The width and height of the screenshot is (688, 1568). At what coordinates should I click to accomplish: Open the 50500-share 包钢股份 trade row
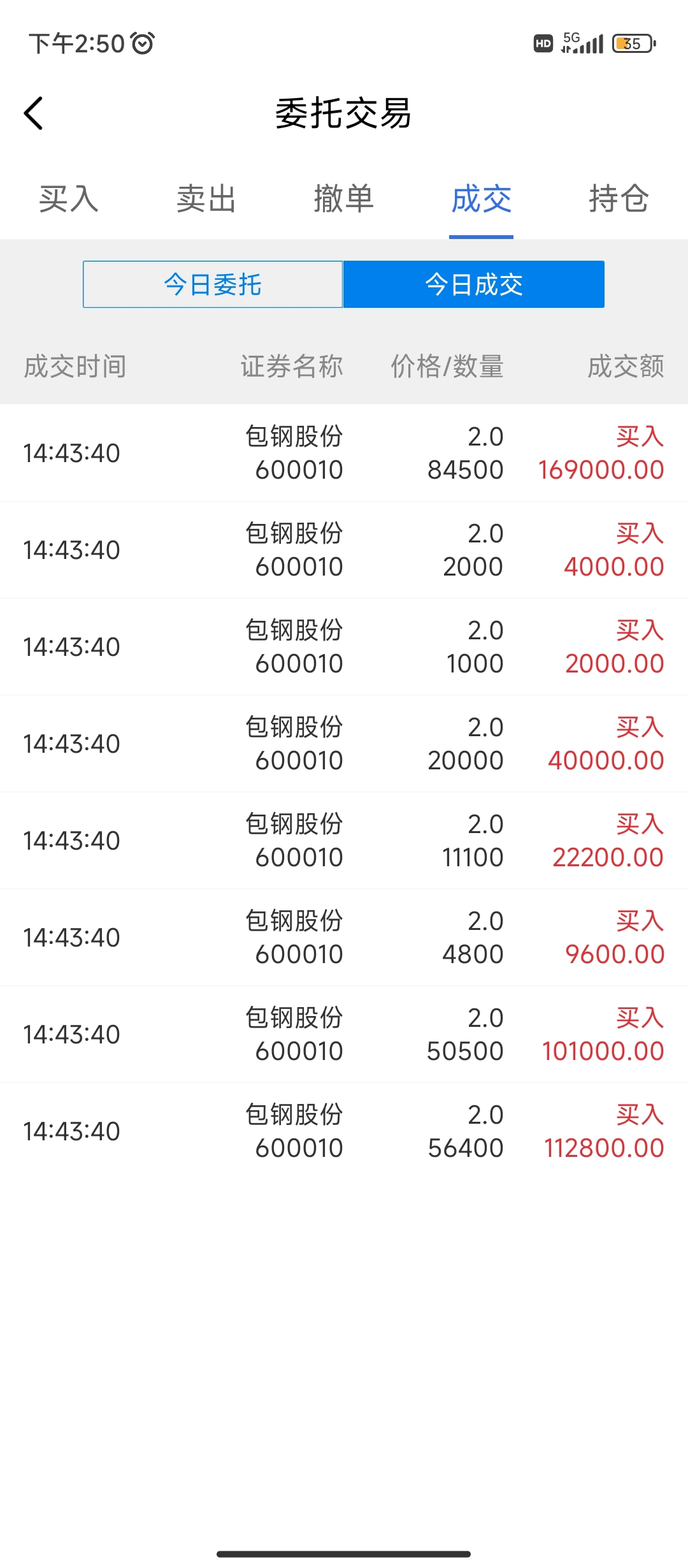(344, 1034)
